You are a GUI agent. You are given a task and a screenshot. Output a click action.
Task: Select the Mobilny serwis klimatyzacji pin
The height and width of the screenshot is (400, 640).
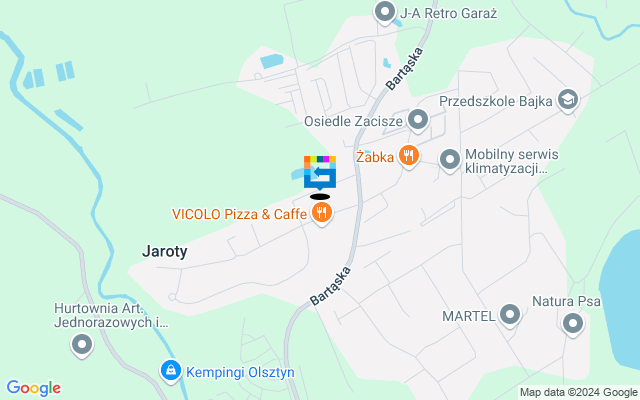[x=450, y=158]
